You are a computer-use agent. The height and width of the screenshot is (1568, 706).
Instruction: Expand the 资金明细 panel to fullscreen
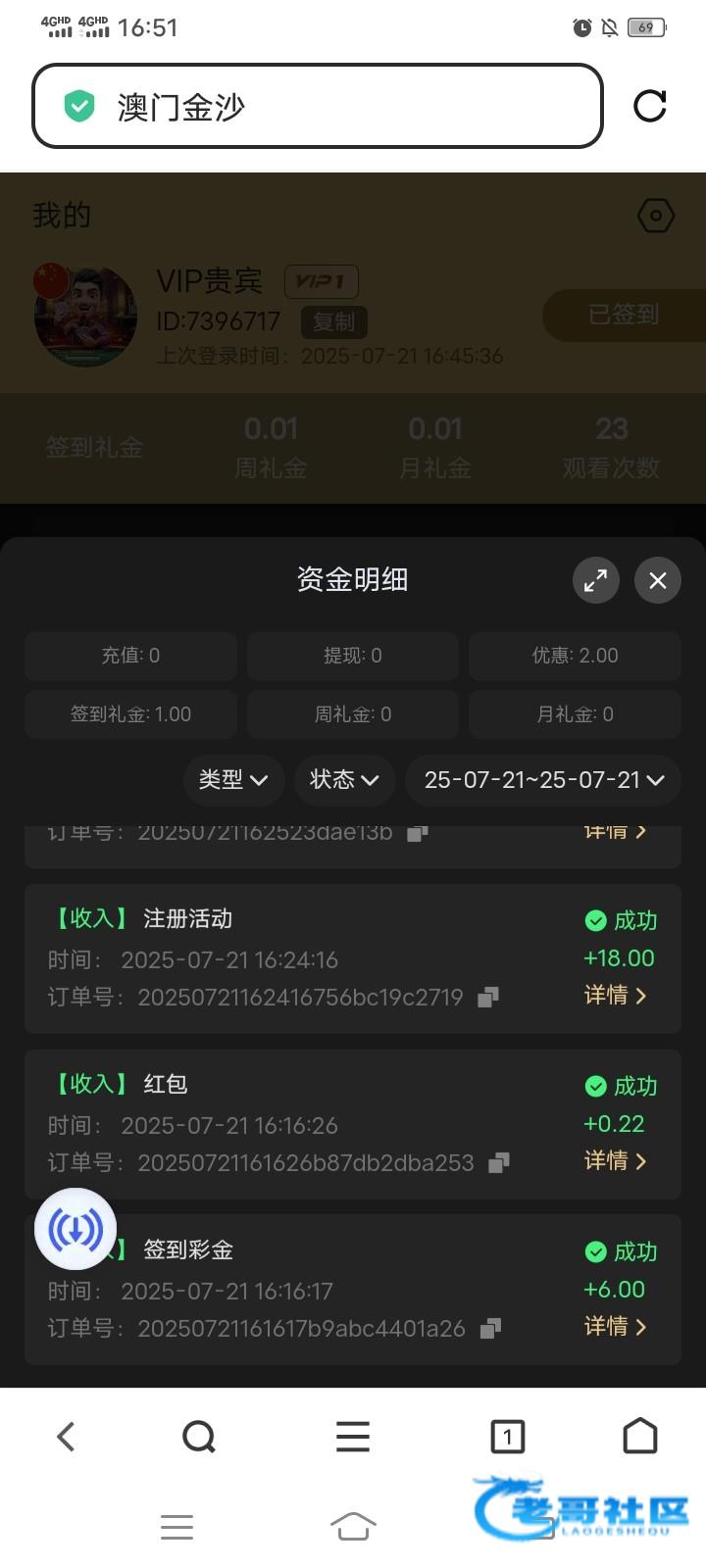coord(595,580)
